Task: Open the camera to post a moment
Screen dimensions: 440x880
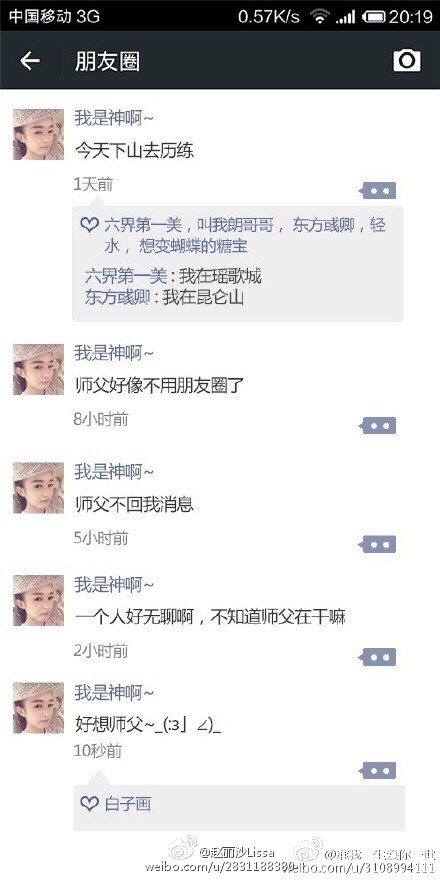Action: pyautogui.click(x=406, y=61)
